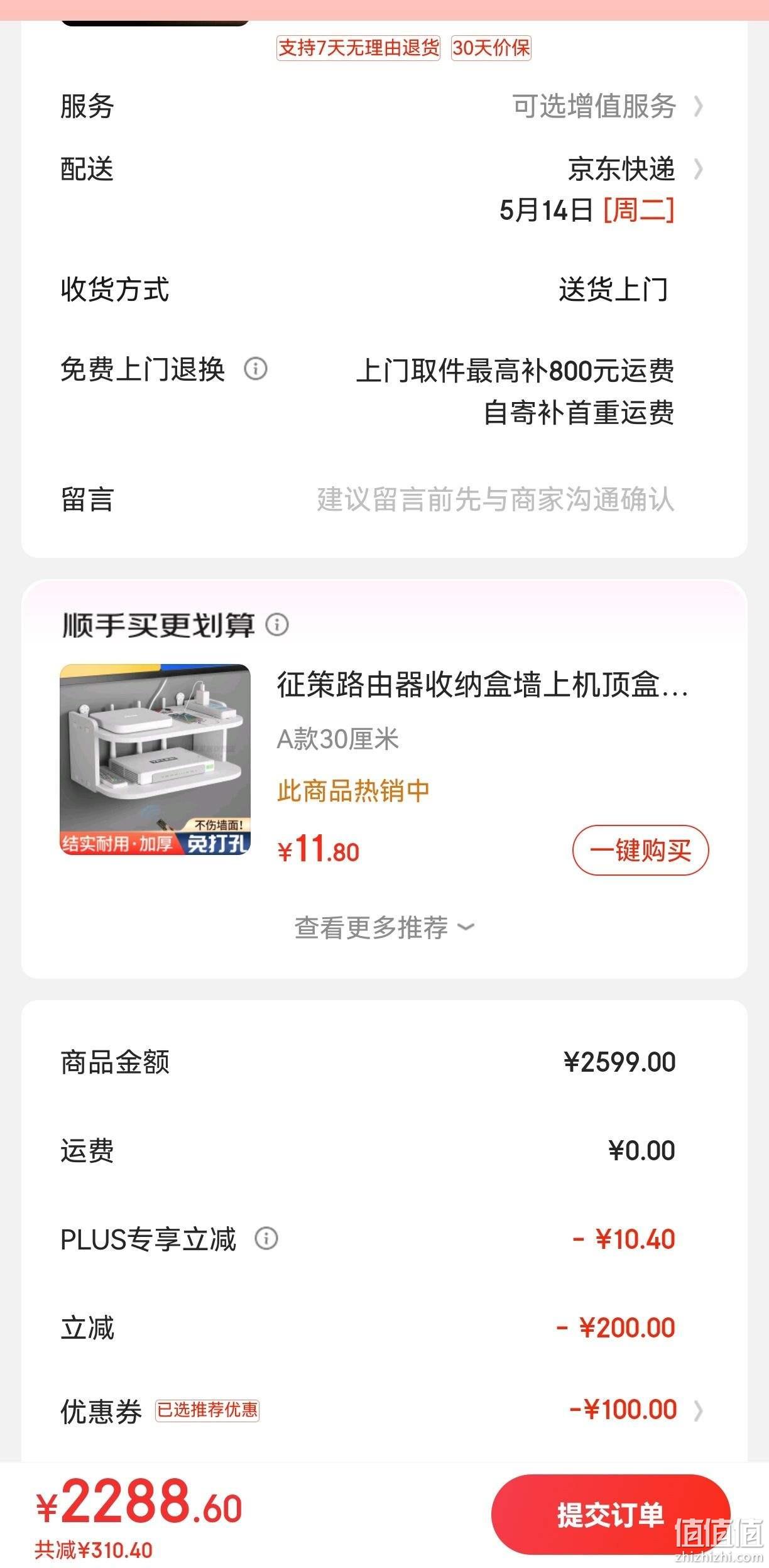Image resolution: width=769 pixels, height=1568 pixels.
Task: Open the 服务 value-added services row
Action: [x=384, y=106]
